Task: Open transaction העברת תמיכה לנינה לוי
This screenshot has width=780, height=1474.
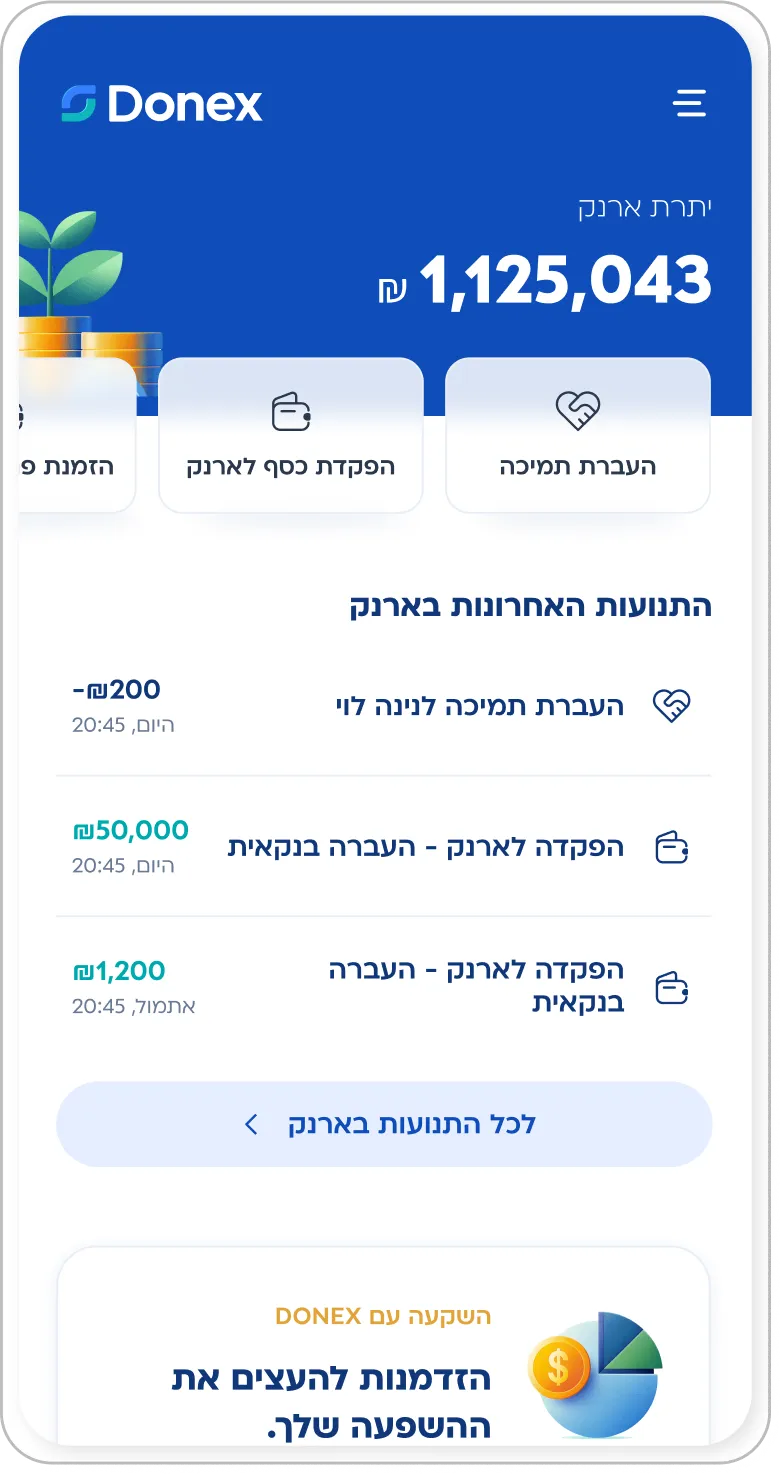Action: click(383, 705)
